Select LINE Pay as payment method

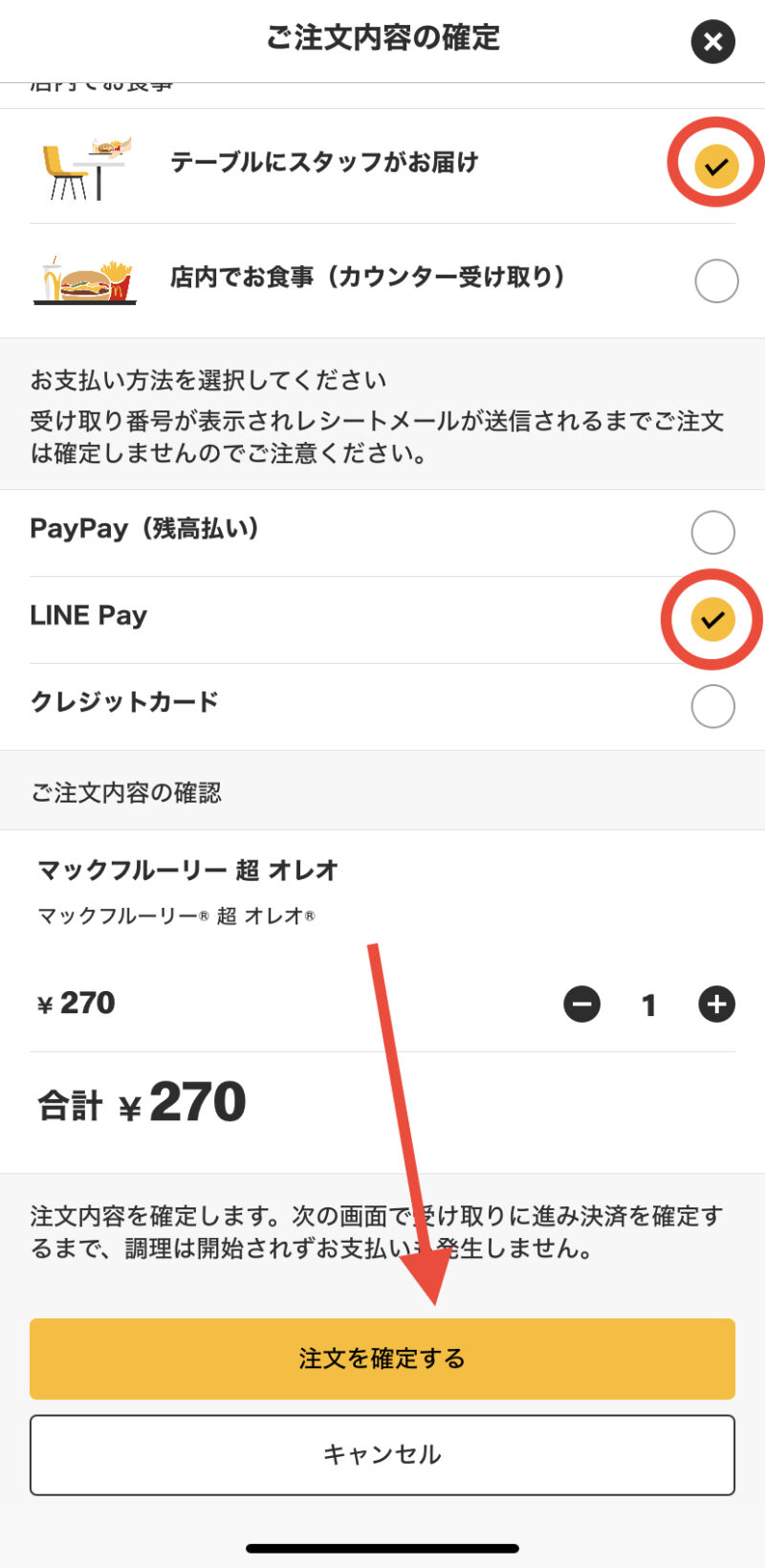coord(382,619)
